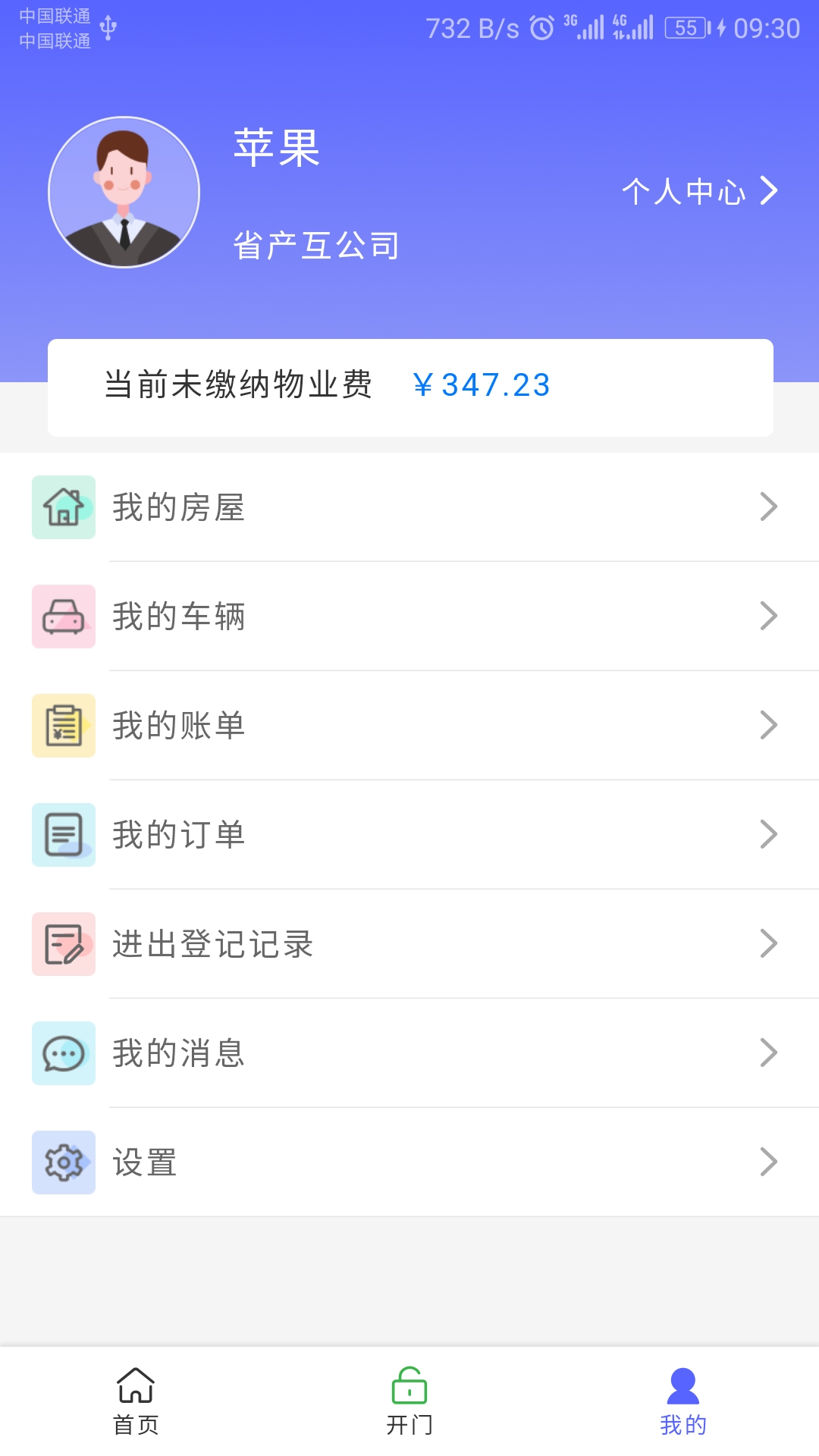Image resolution: width=819 pixels, height=1456 pixels.
Task: Tap the unpaid fee amount ¥347.23
Action: pos(482,385)
